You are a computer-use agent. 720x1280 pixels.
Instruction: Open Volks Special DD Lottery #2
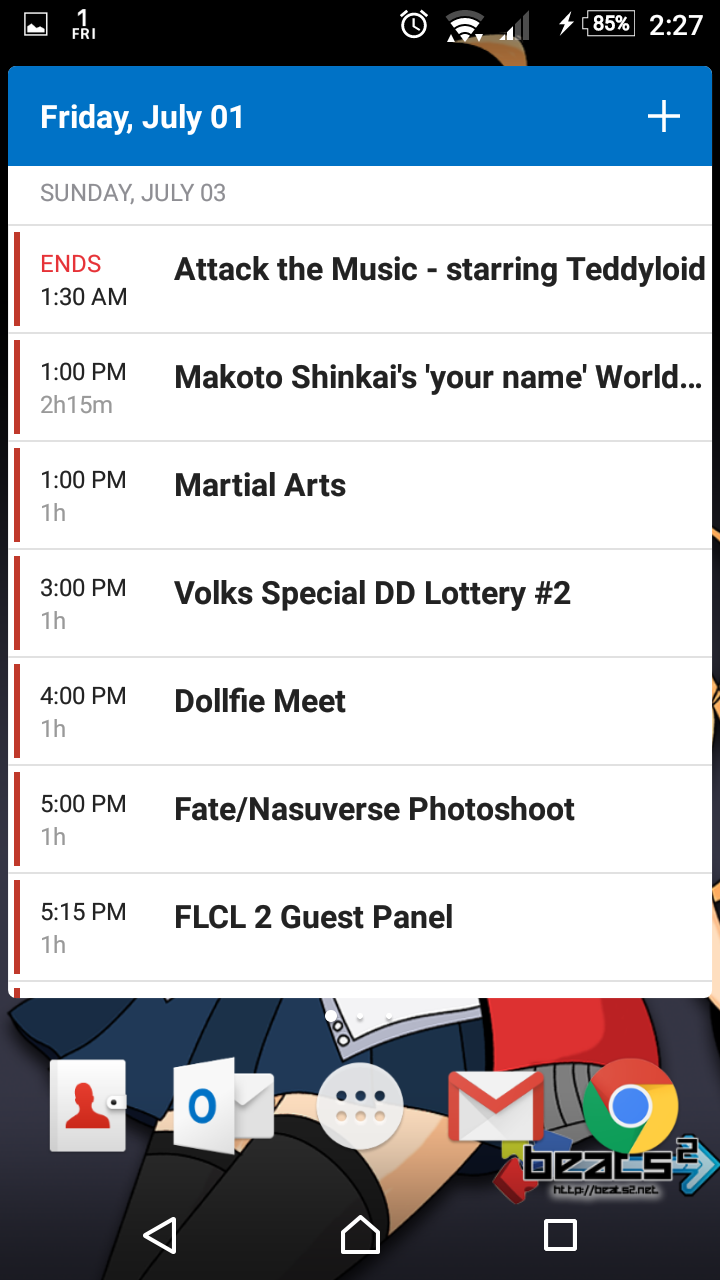360,603
